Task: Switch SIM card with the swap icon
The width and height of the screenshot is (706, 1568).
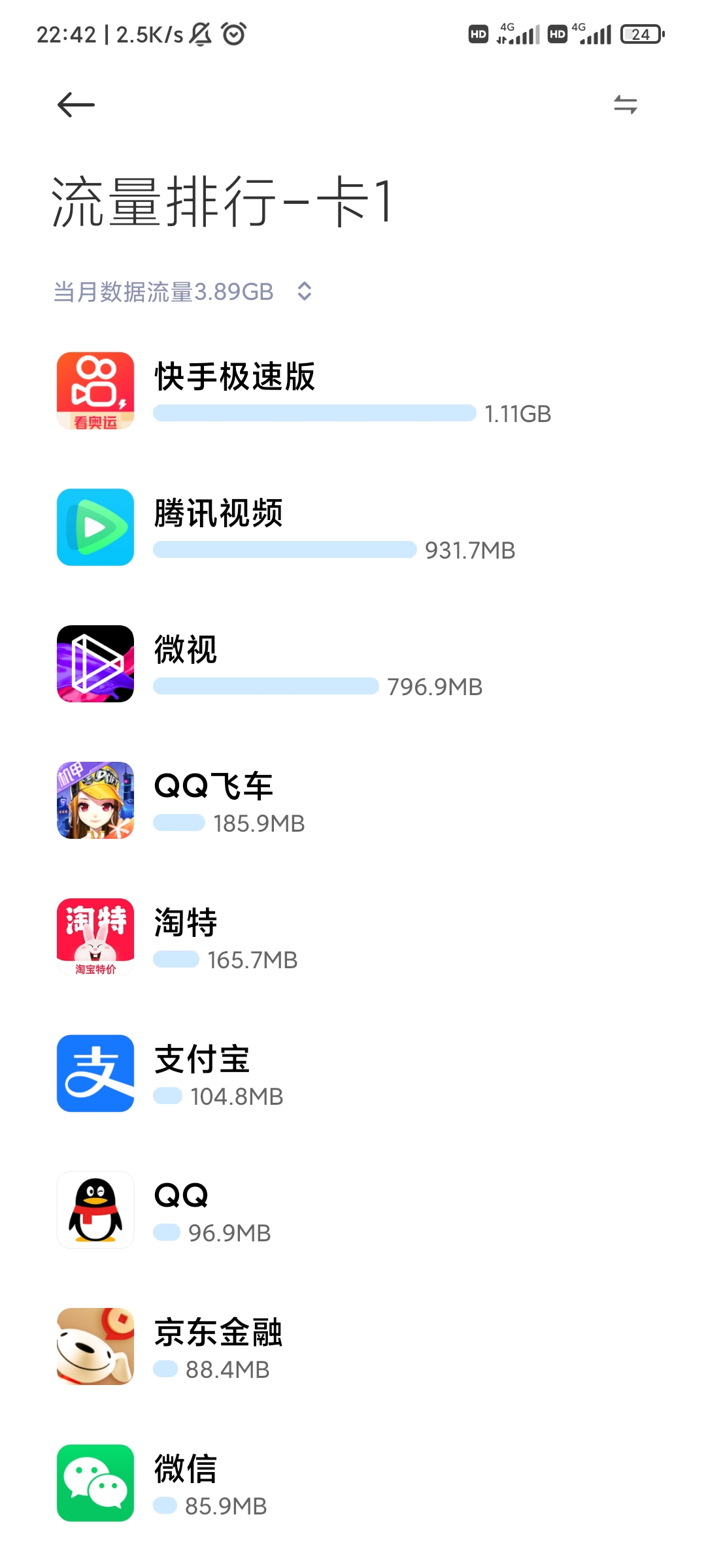Action: pyautogui.click(x=625, y=105)
